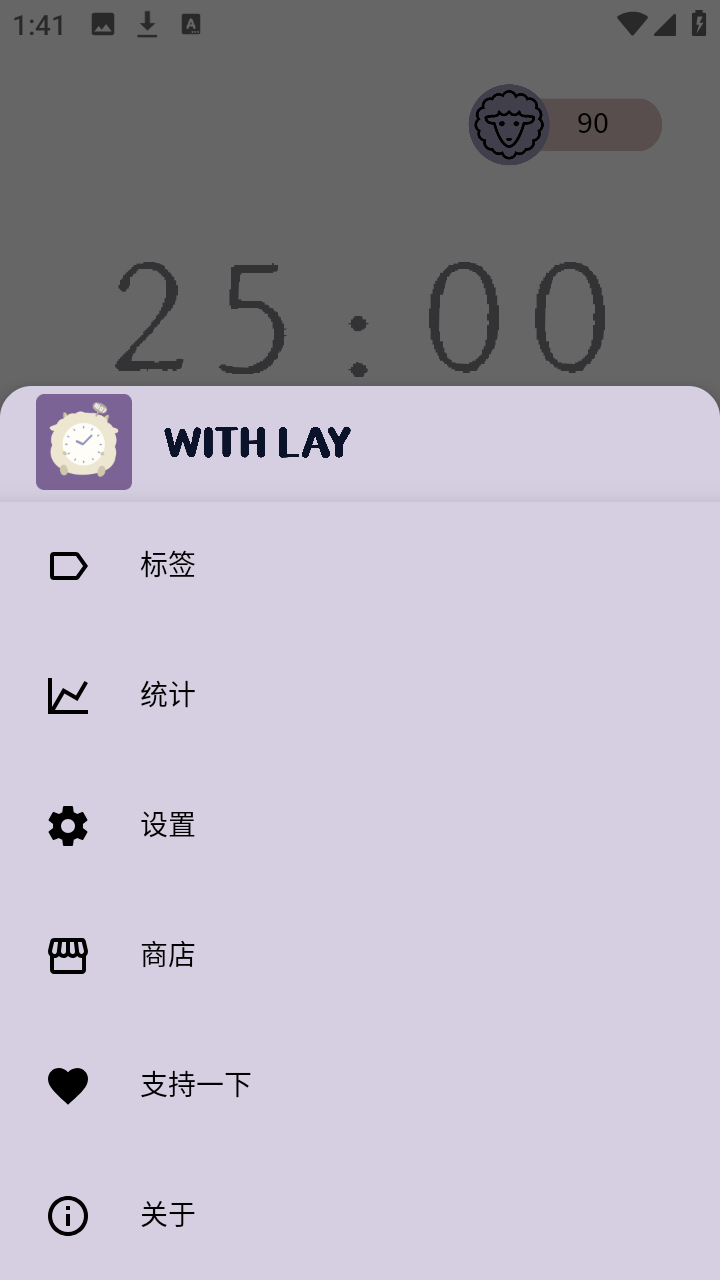Tap the WITH LAY drawer title

click(257, 441)
